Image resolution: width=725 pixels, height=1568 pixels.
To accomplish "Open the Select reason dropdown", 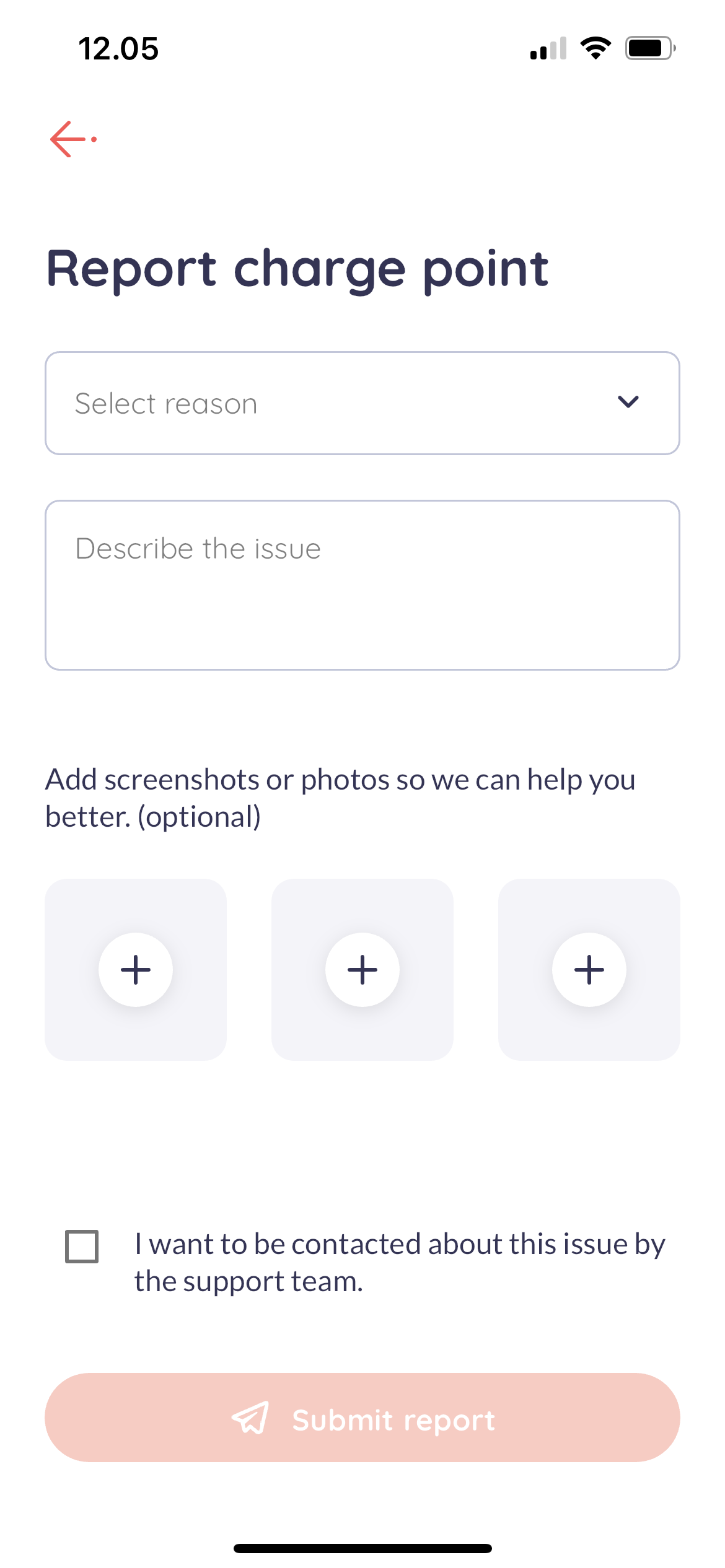I will click(362, 403).
